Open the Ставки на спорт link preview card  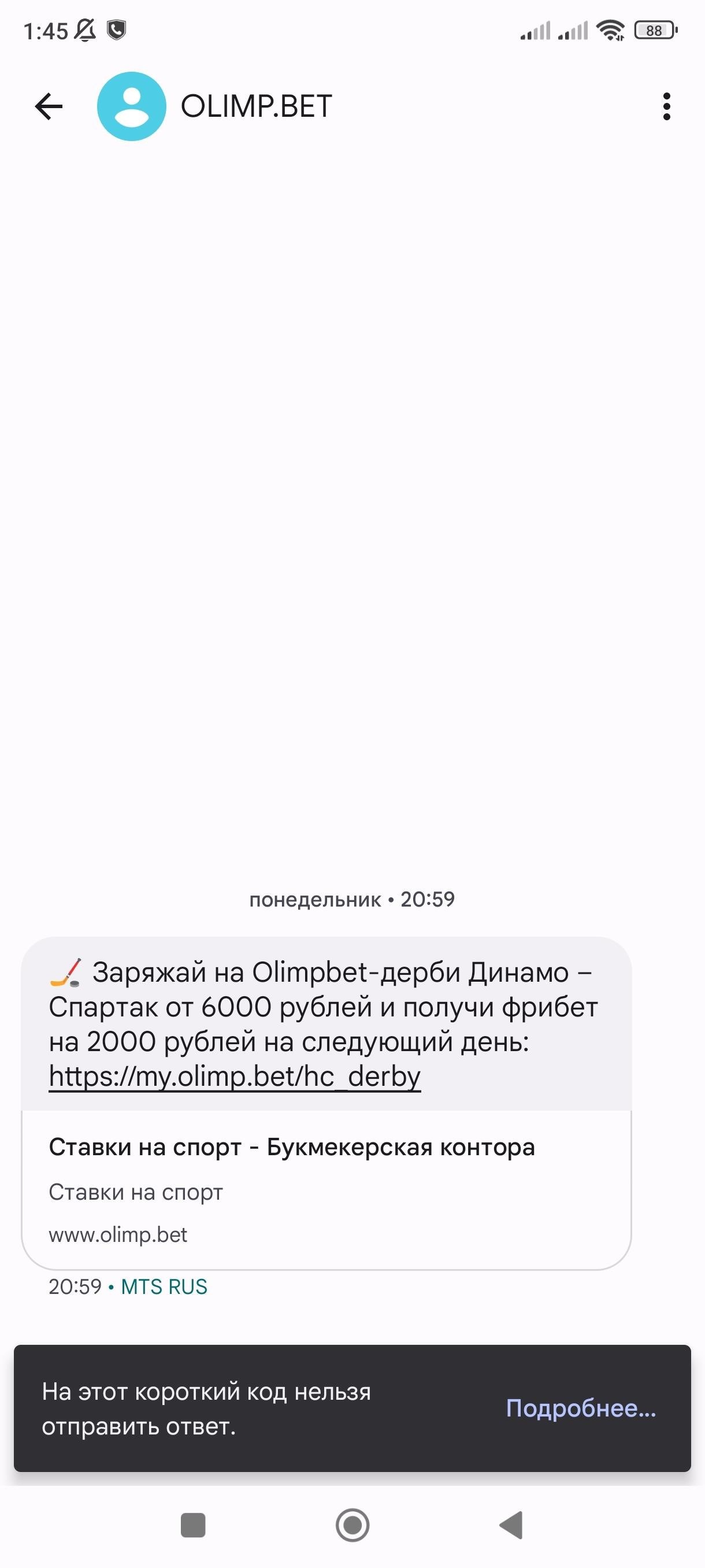[x=326, y=1189]
